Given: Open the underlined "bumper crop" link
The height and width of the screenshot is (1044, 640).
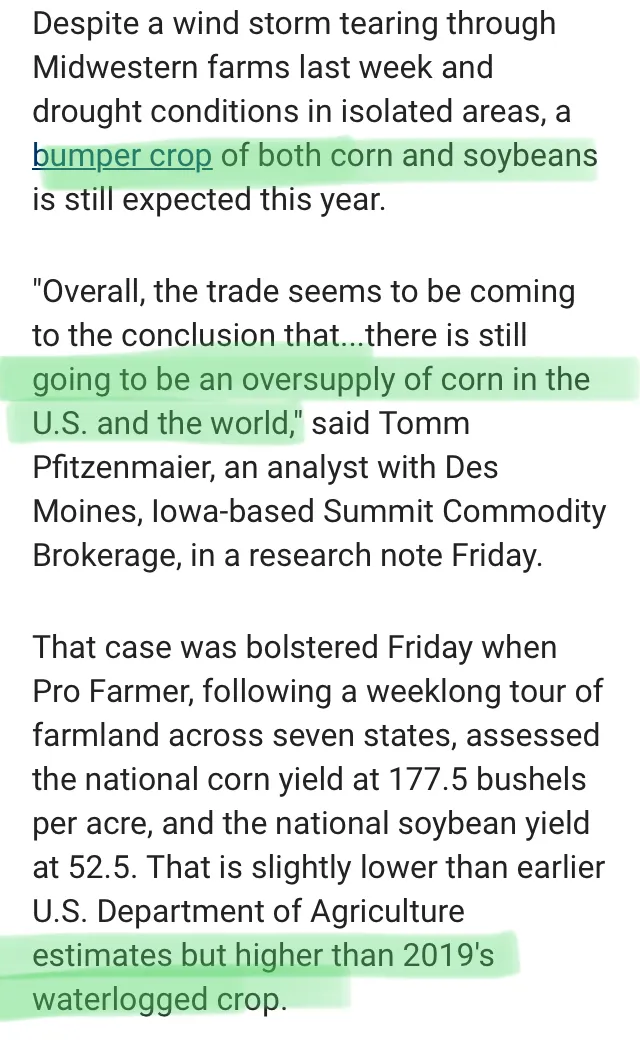Looking at the screenshot, I should coord(123,156).
